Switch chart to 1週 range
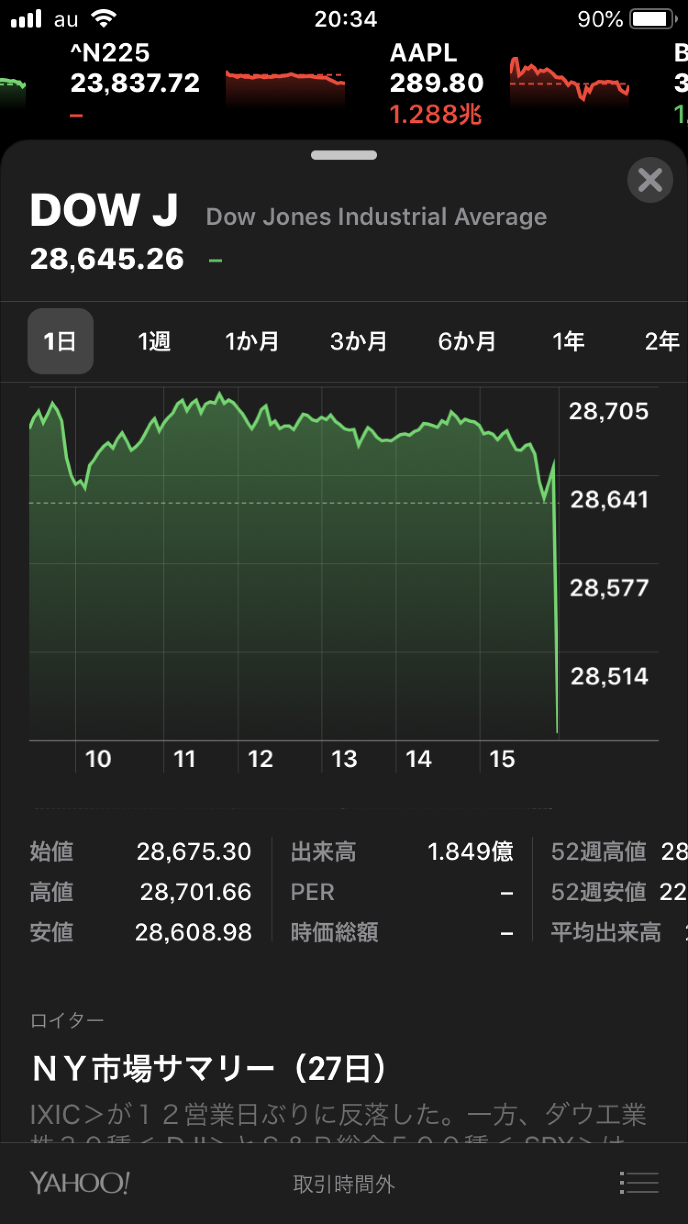The width and height of the screenshot is (688, 1224). [x=154, y=341]
